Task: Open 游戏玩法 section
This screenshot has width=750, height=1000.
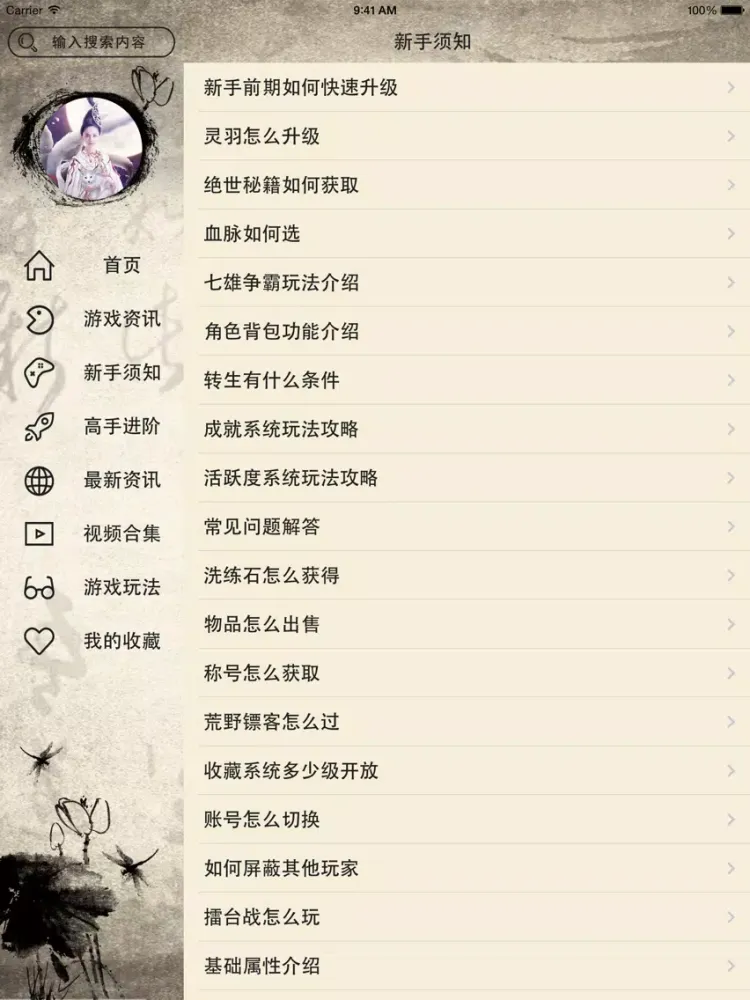Action: click(x=90, y=587)
